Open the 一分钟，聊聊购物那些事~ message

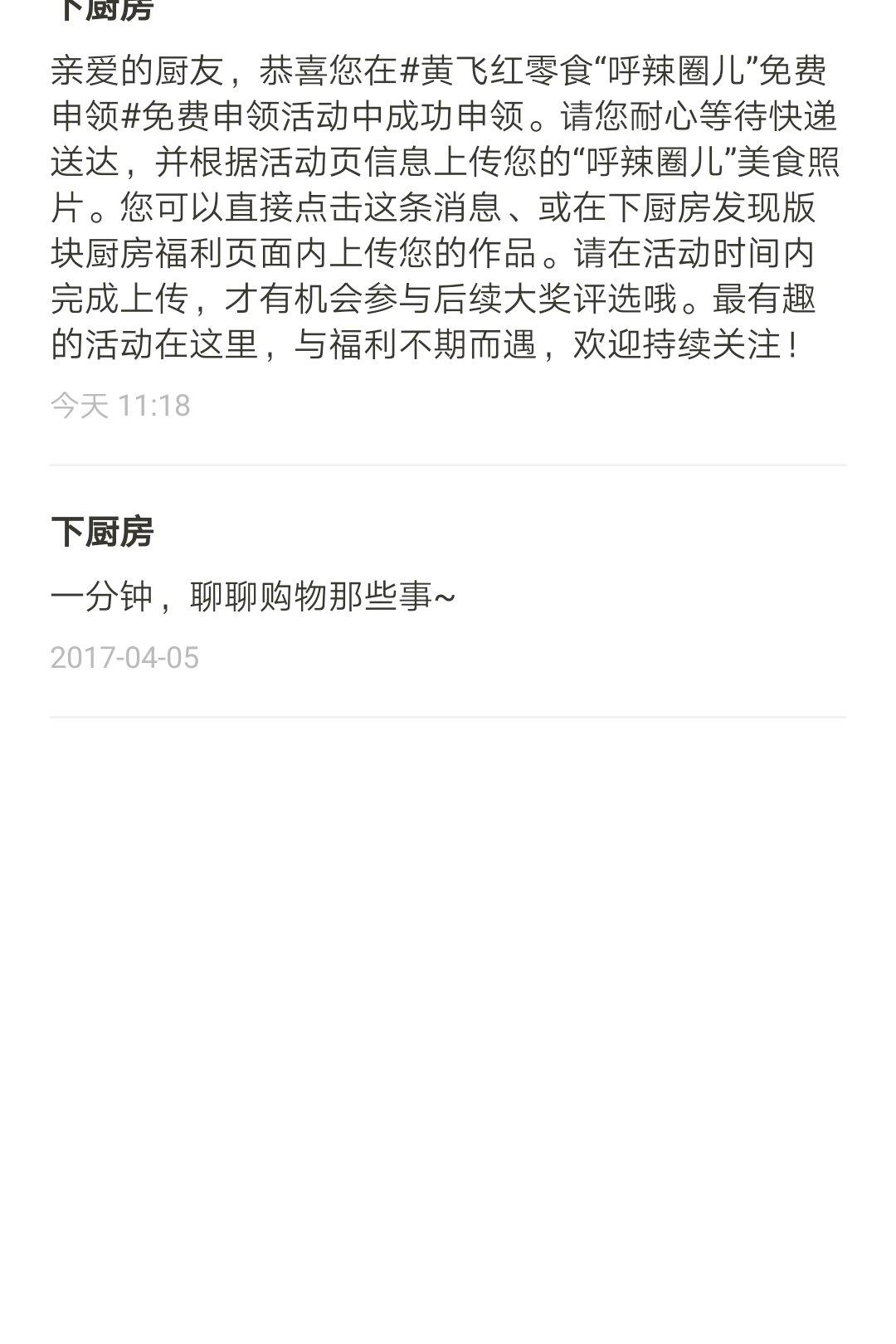[254, 597]
